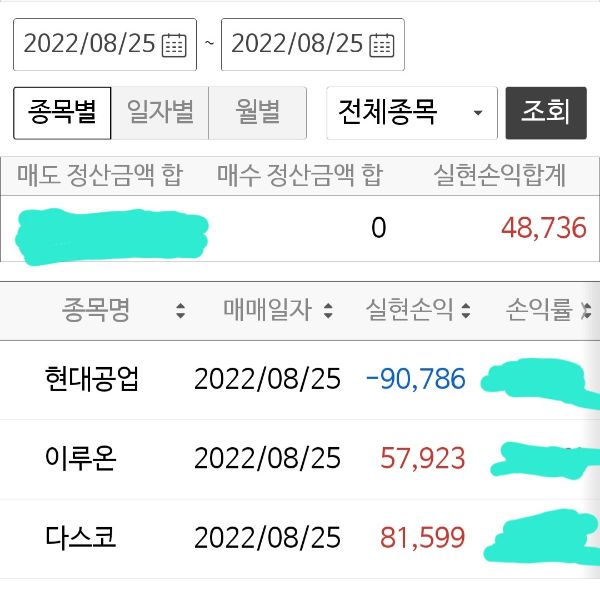Open the start date picker

175,44
